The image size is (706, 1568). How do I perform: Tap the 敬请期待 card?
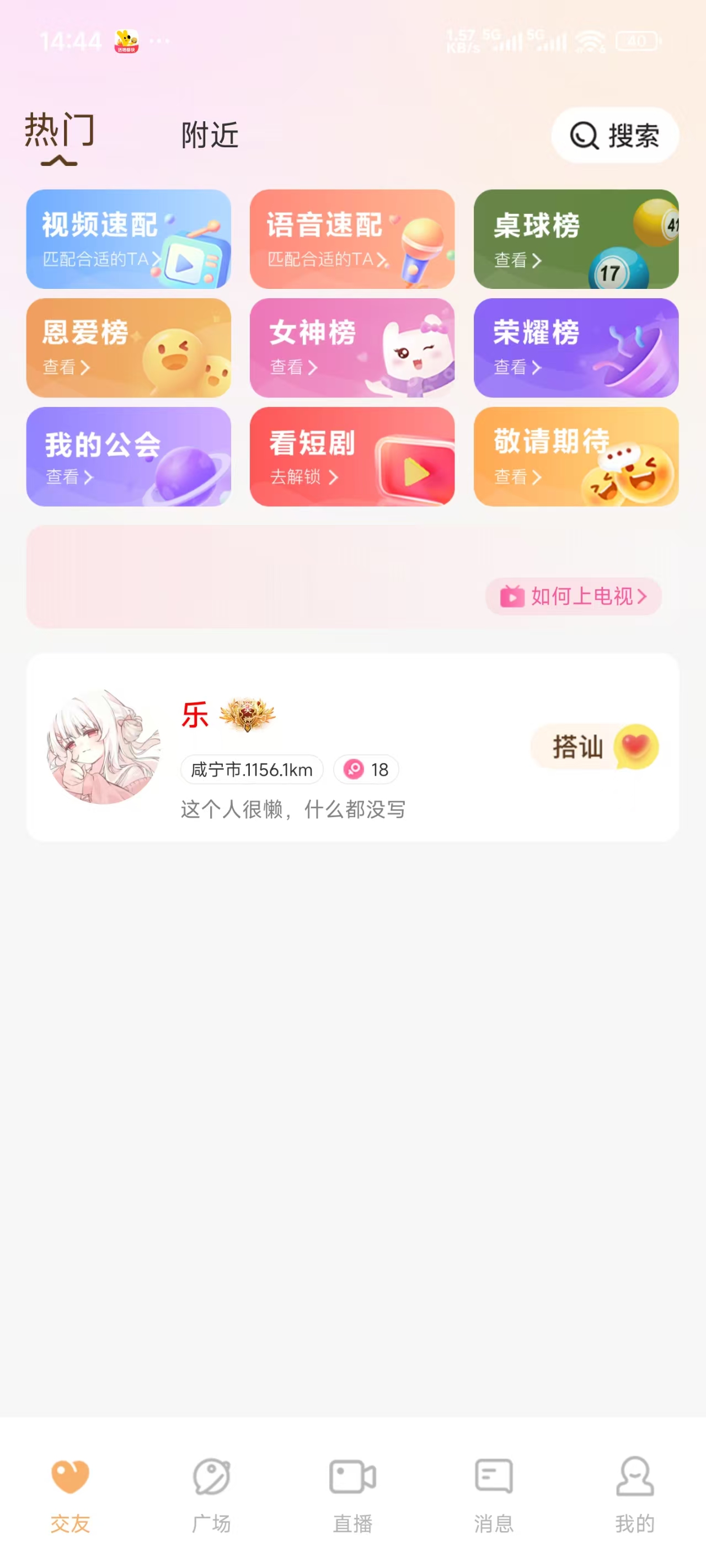[x=575, y=457]
